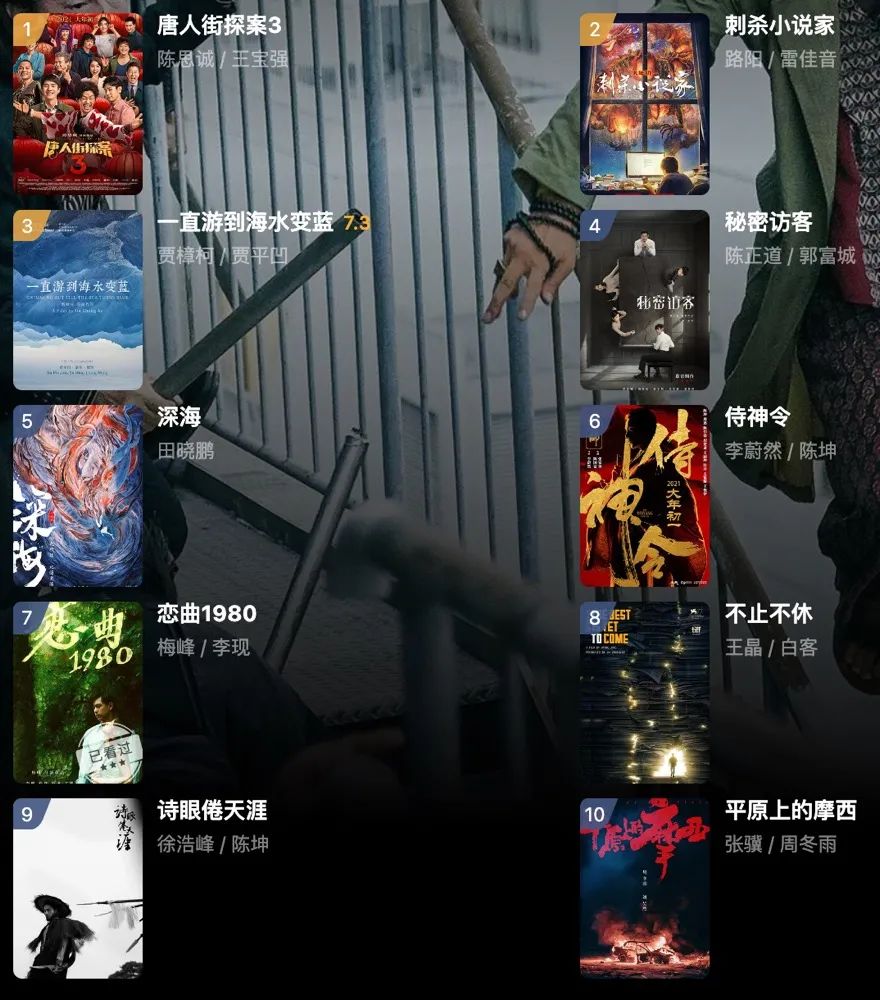
Task: Open 刺杀小说家 movie details
Action: pyautogui.click(x=645, y=105)
